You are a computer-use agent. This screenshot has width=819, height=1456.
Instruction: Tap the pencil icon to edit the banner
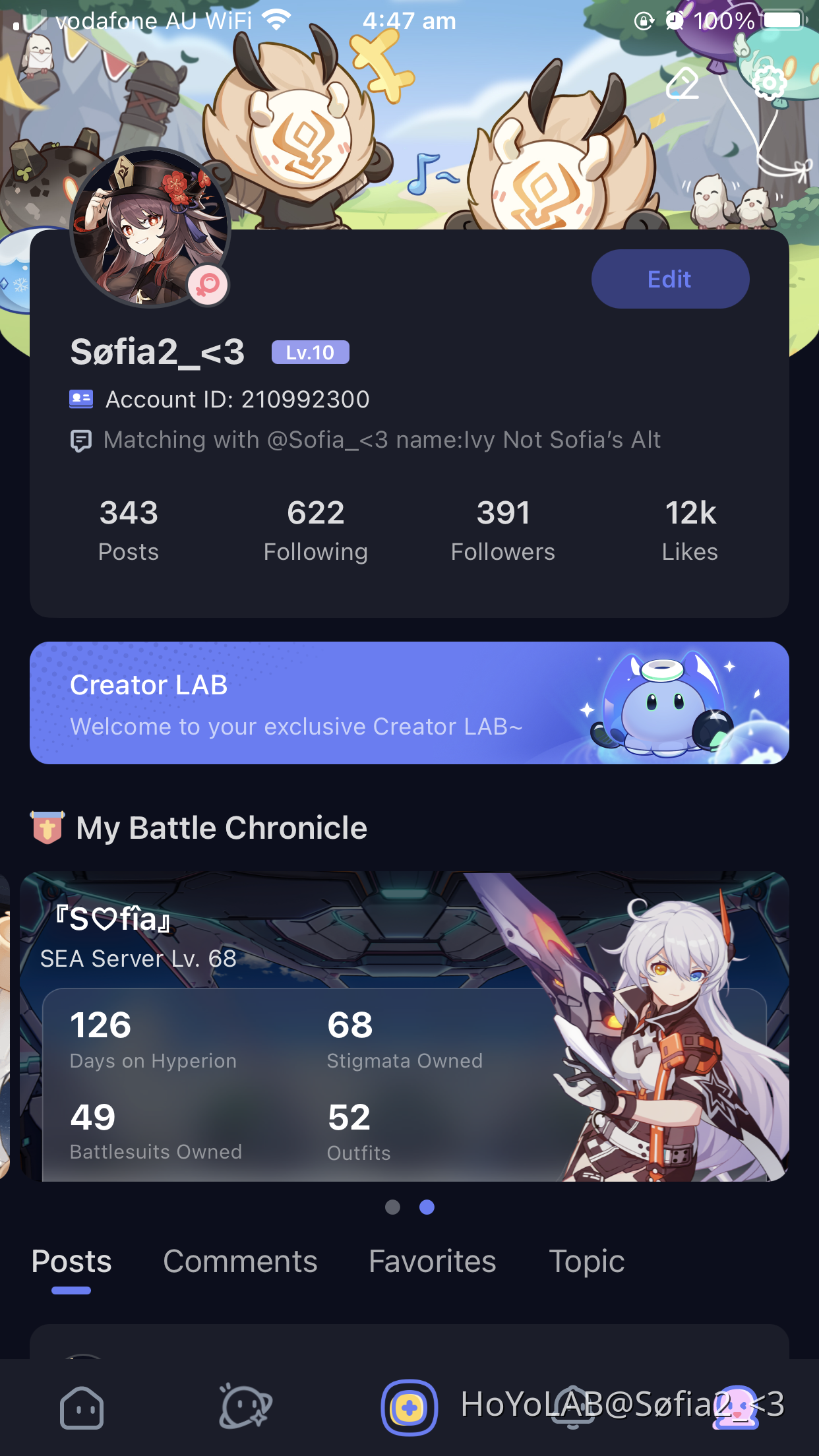(x=682, y=84)
